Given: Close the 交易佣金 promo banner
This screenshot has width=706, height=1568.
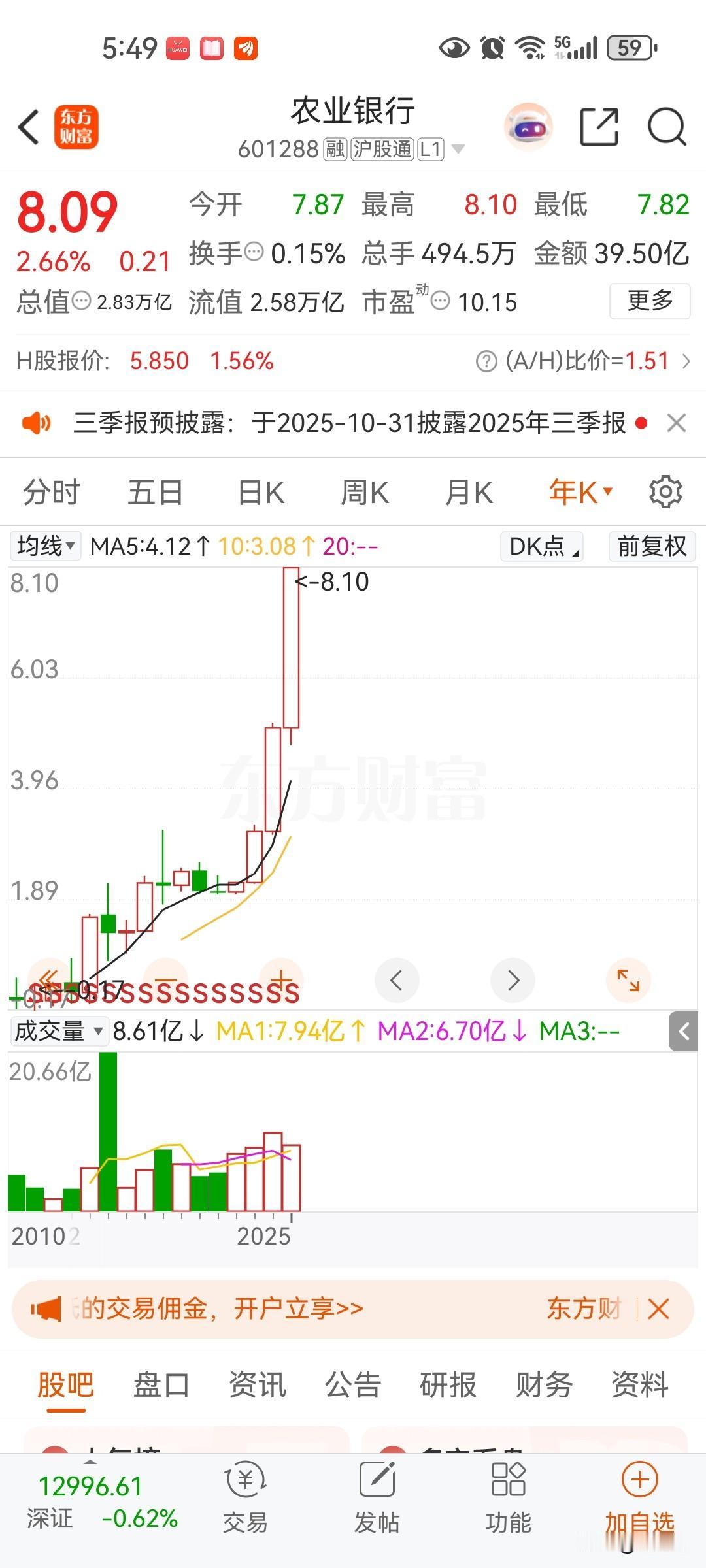Looking at the screenshot, I should [x=659, y=1309].
